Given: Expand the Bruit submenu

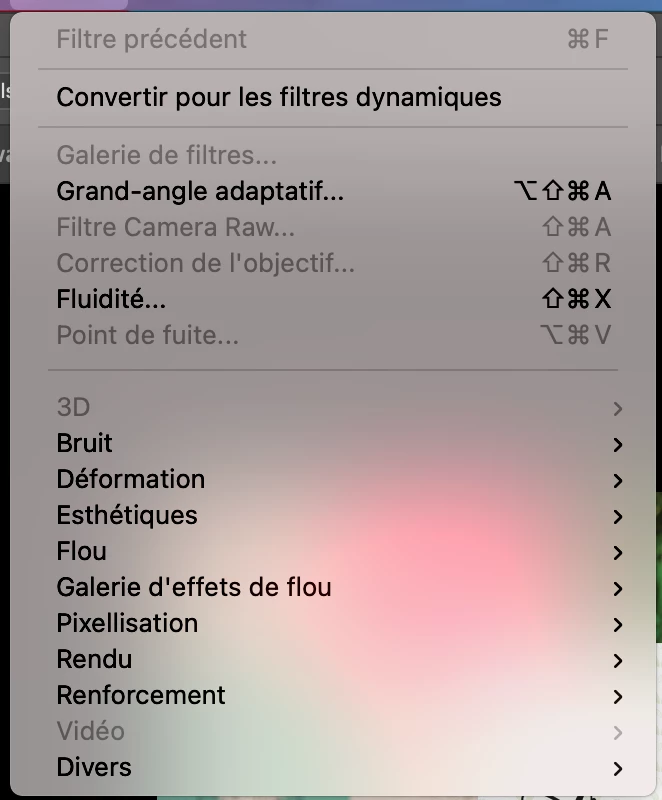Looking at the screenshot, I should (x=85, y=443).
